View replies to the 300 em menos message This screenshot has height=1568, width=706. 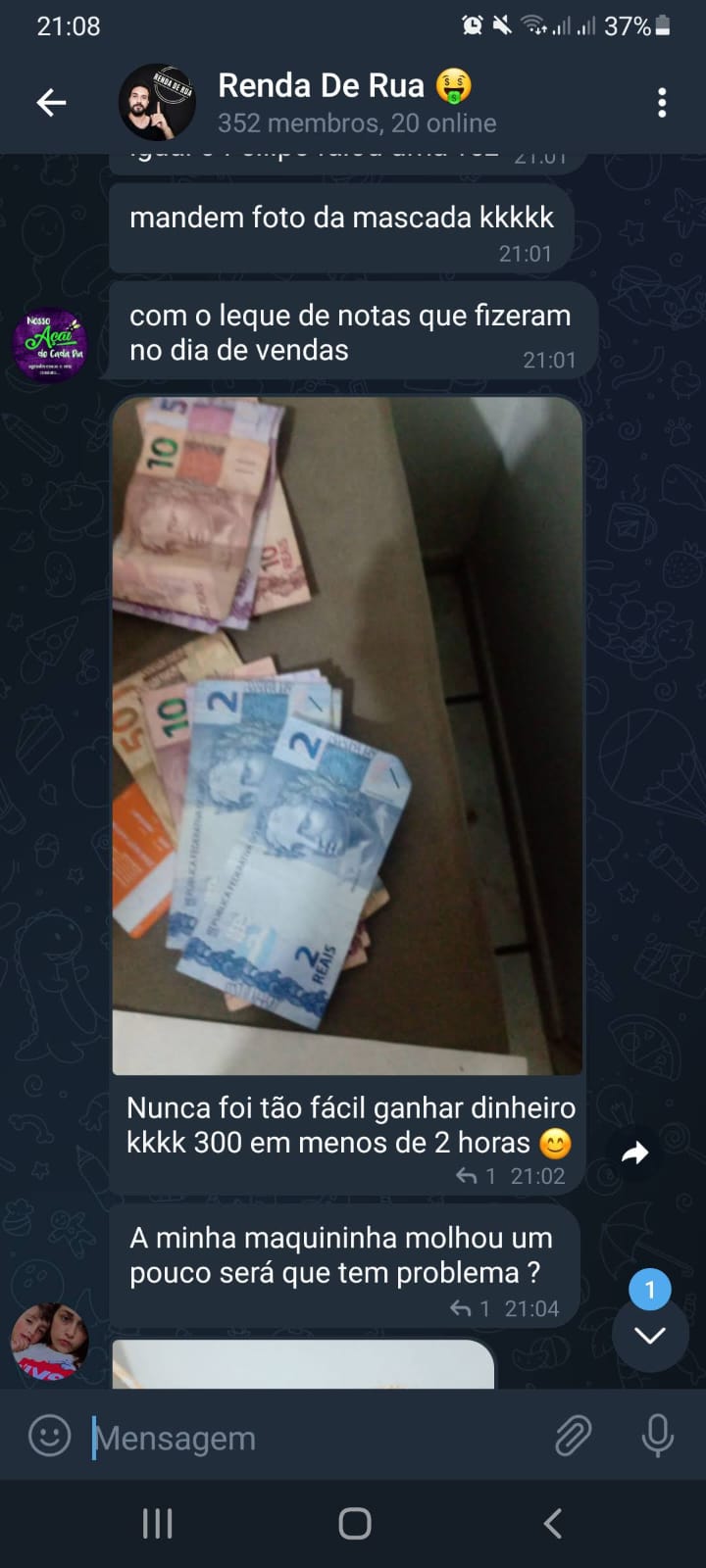click(x=477, y=1176)
